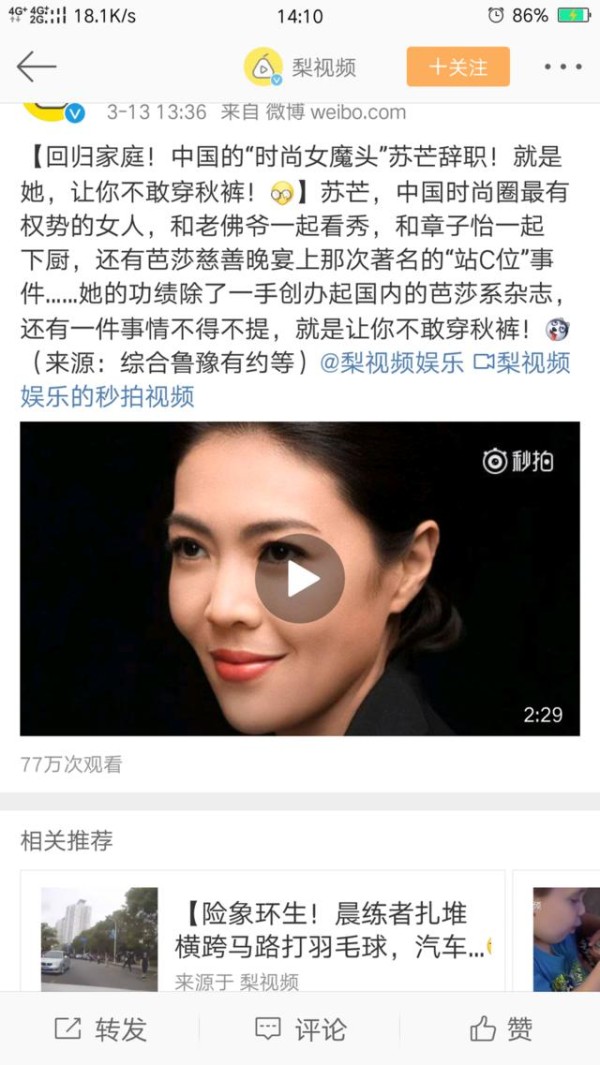The image size is (600, 1065).
Task: Go back using the arrow
Action: point(36,67)
